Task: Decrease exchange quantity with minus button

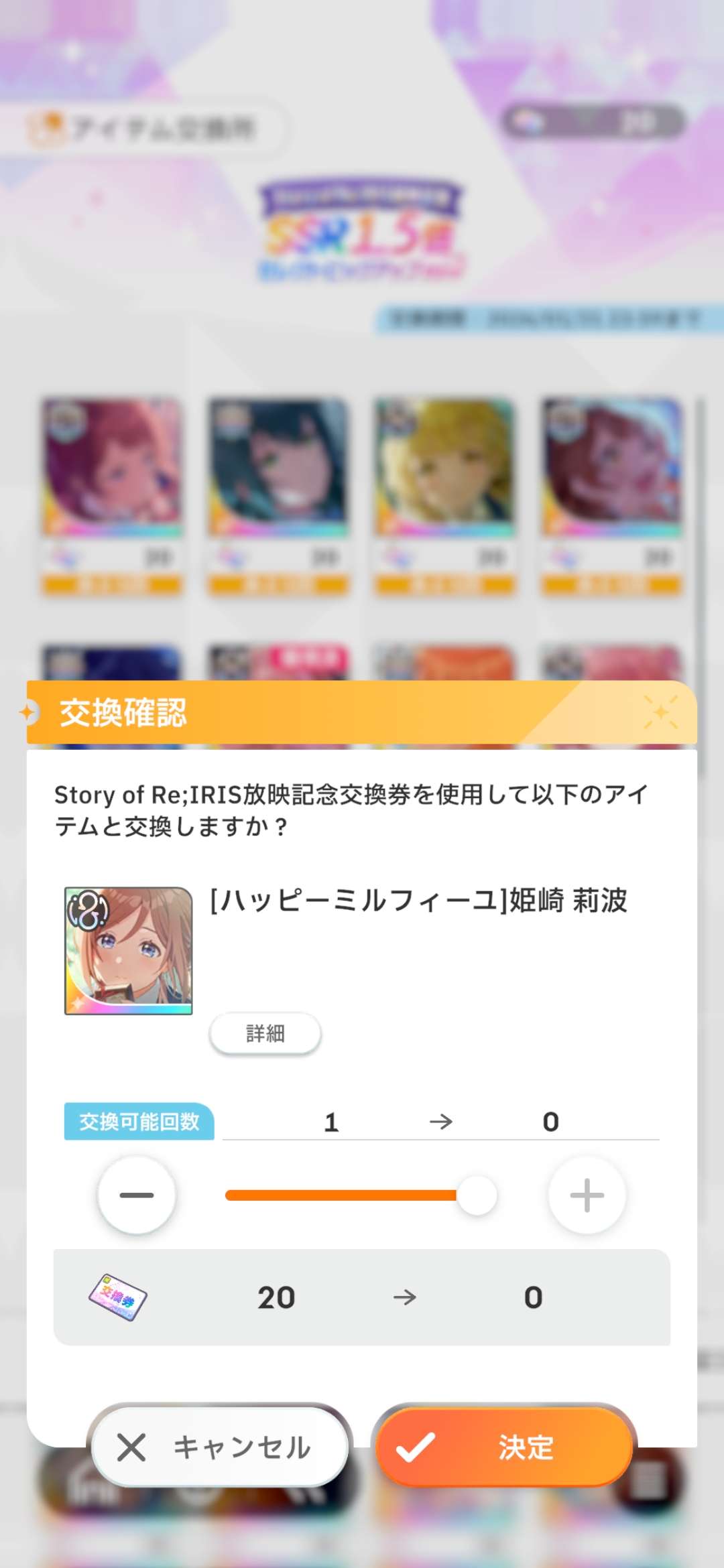Action: 137,1195
